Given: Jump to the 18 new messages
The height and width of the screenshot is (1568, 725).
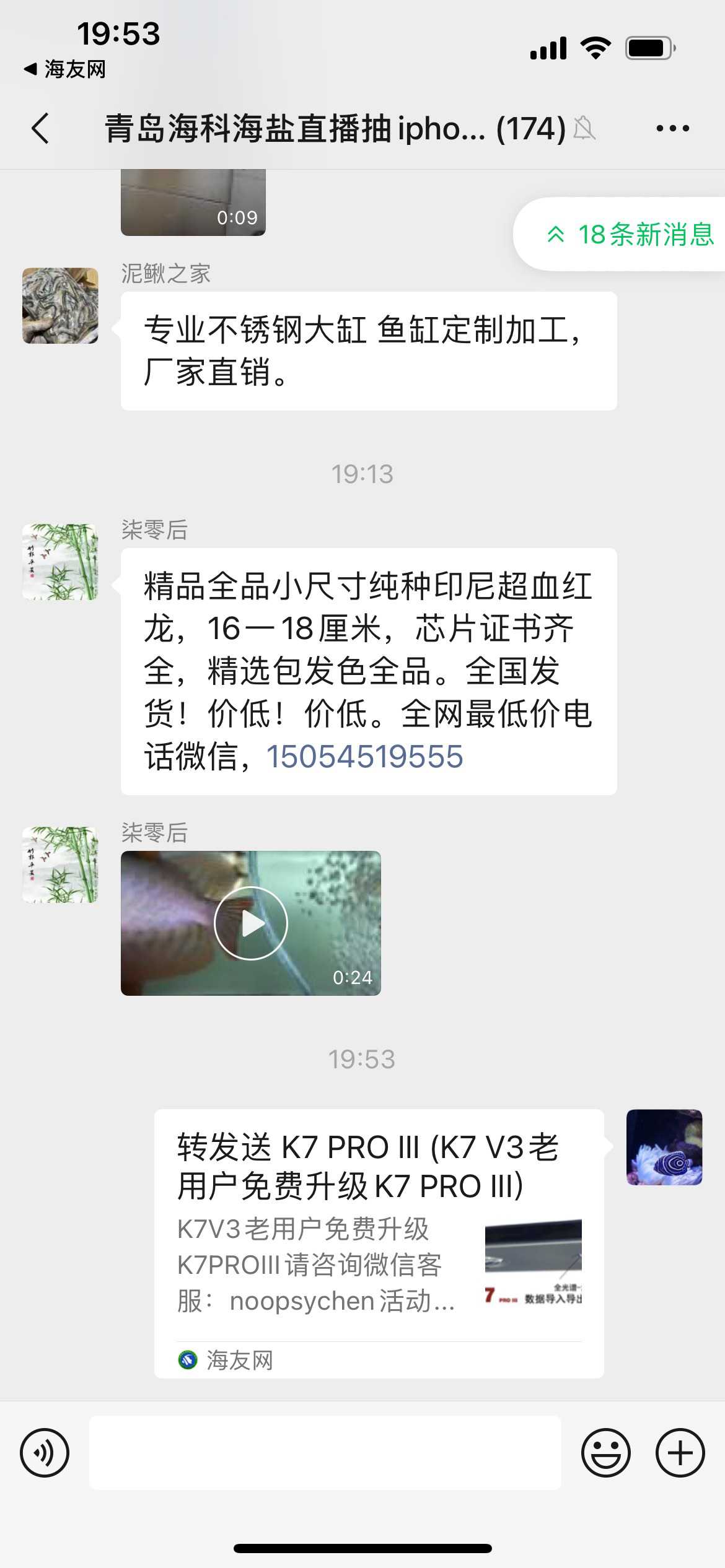Looking at the screenshot, I should (x=630, y=235).
